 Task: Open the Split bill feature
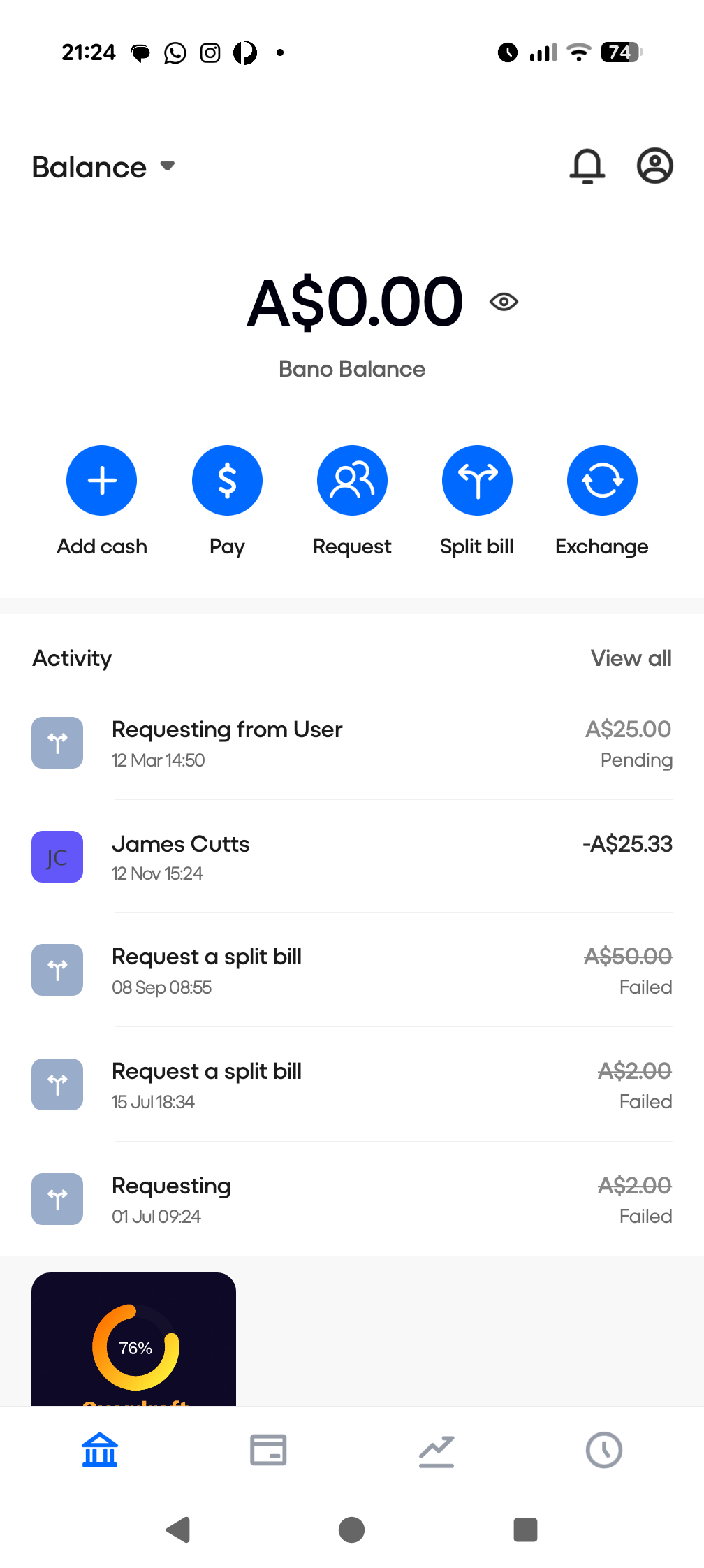(477, 480)
